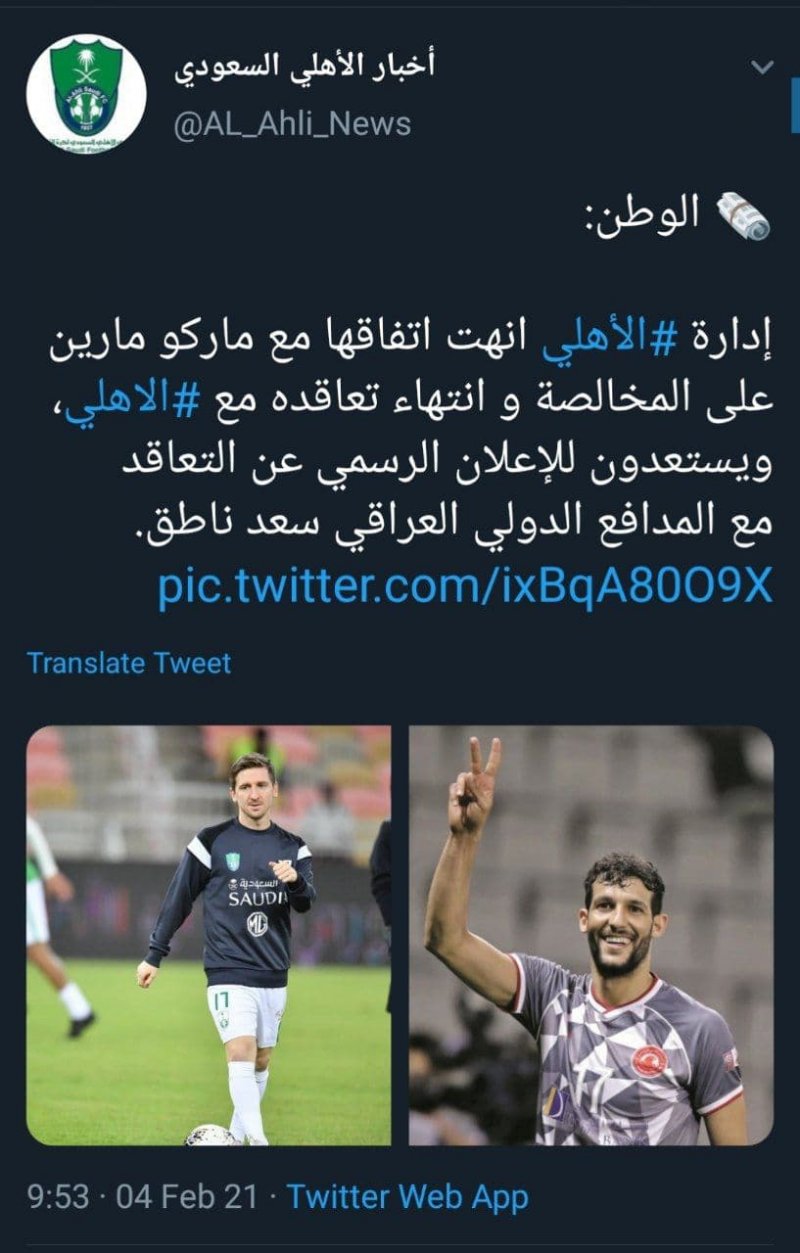Open the tweet options dropdown arrow
This screenshot has width=800, height=1253.
[762, 68]
